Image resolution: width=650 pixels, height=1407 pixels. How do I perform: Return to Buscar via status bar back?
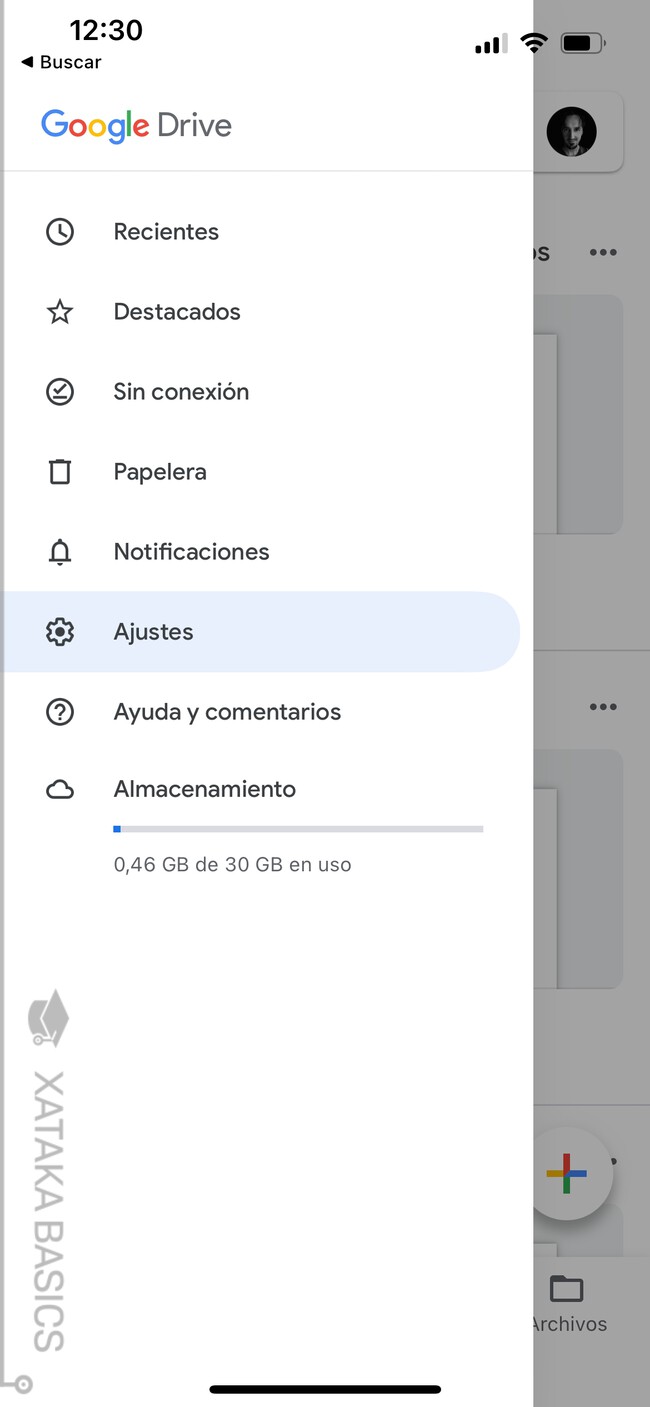click(x=61, y=62)
